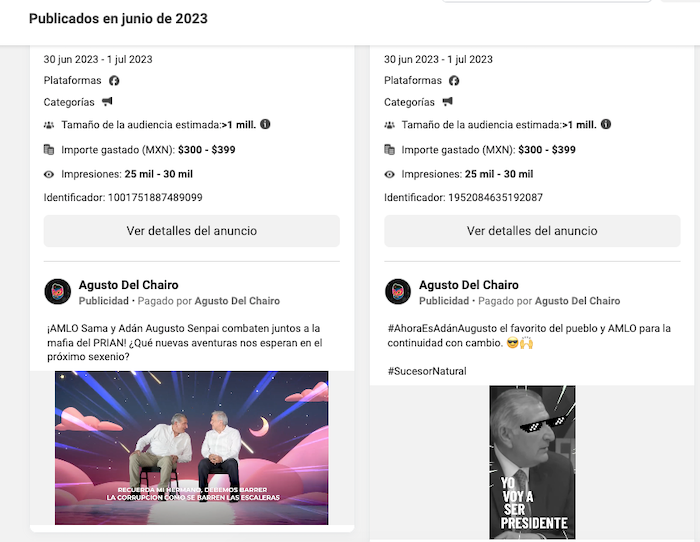Open Agusto Del Chairo page from PRIAN ad
Screen dimensions: 700x542
tap(128, 285)
